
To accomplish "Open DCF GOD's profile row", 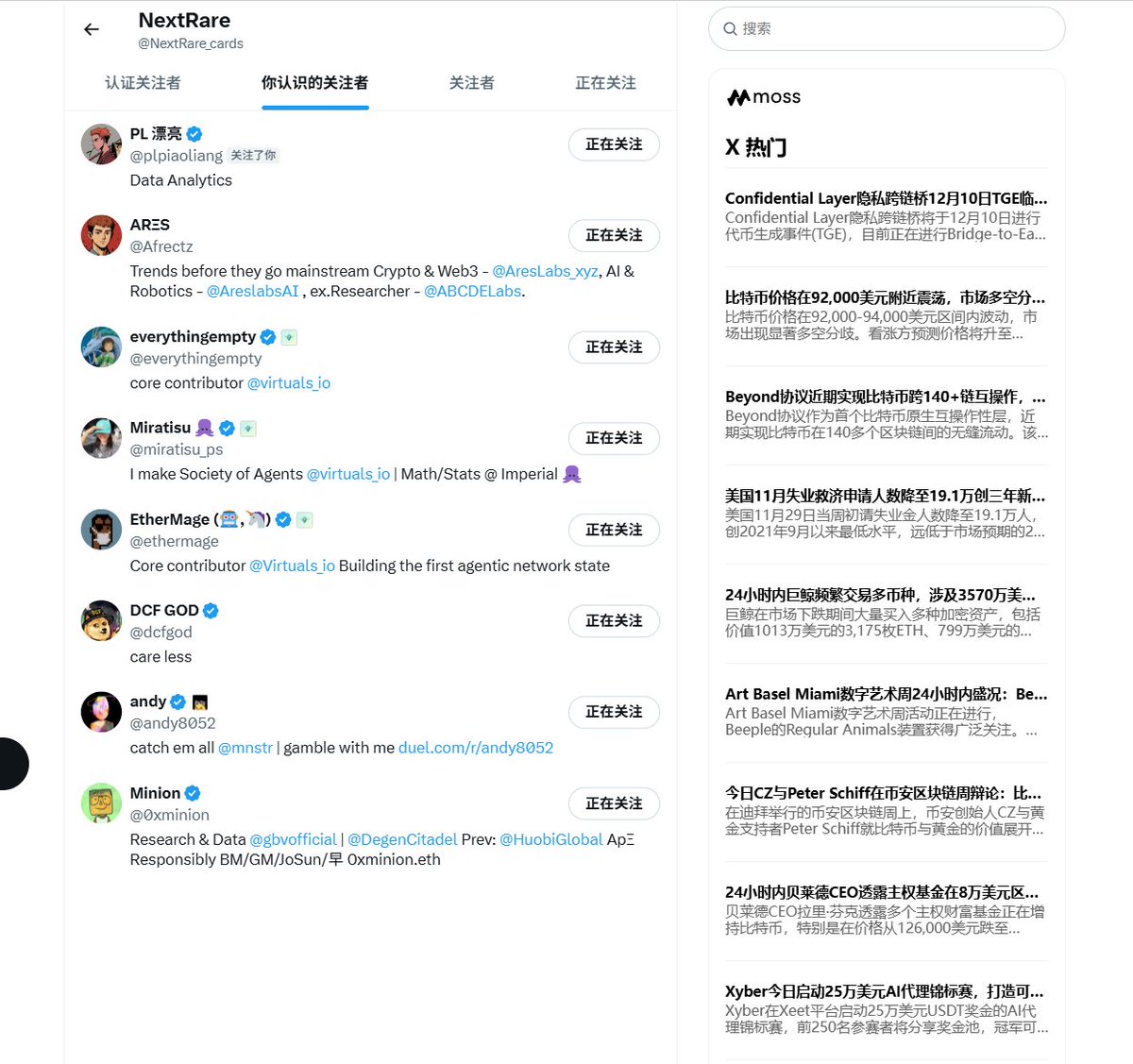I will point(163,611).
